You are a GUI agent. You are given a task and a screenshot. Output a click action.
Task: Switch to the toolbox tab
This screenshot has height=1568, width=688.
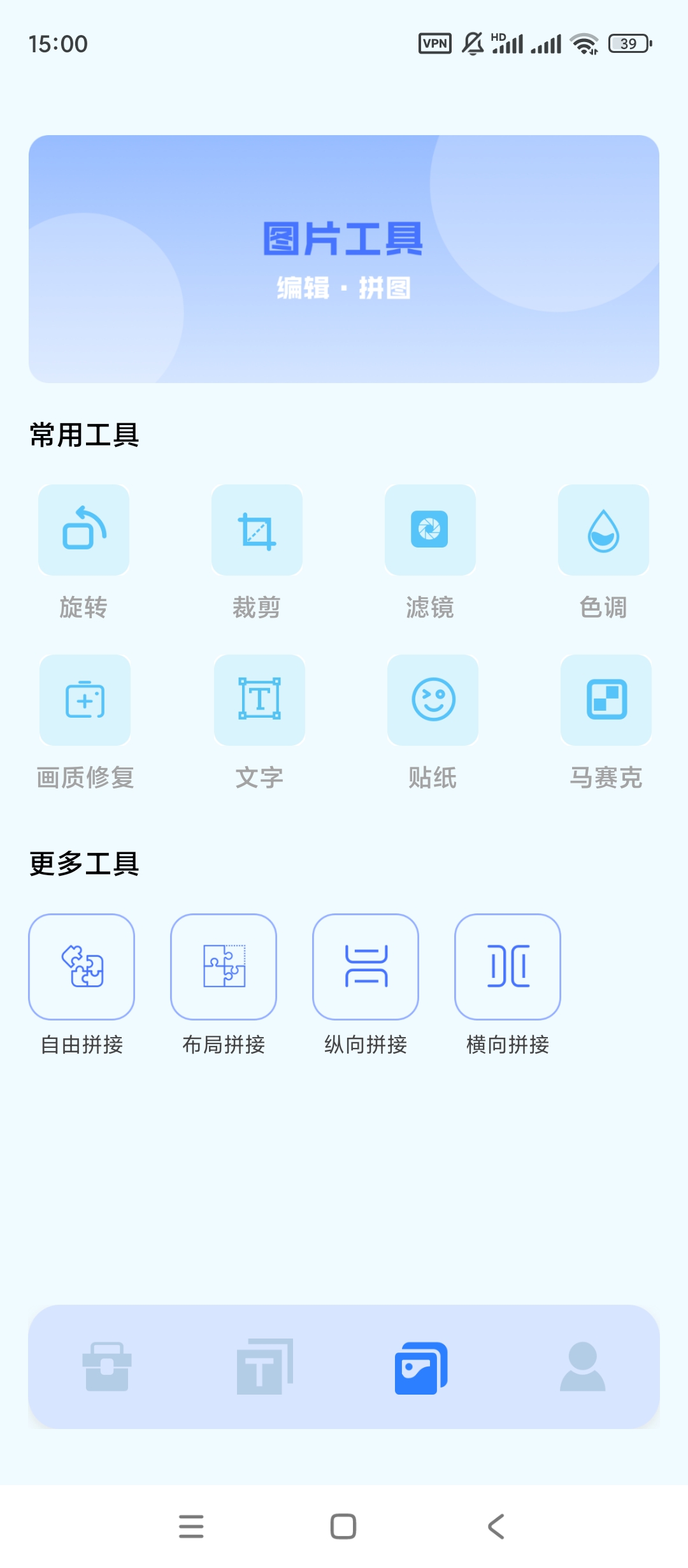(x=107, y=1367)
